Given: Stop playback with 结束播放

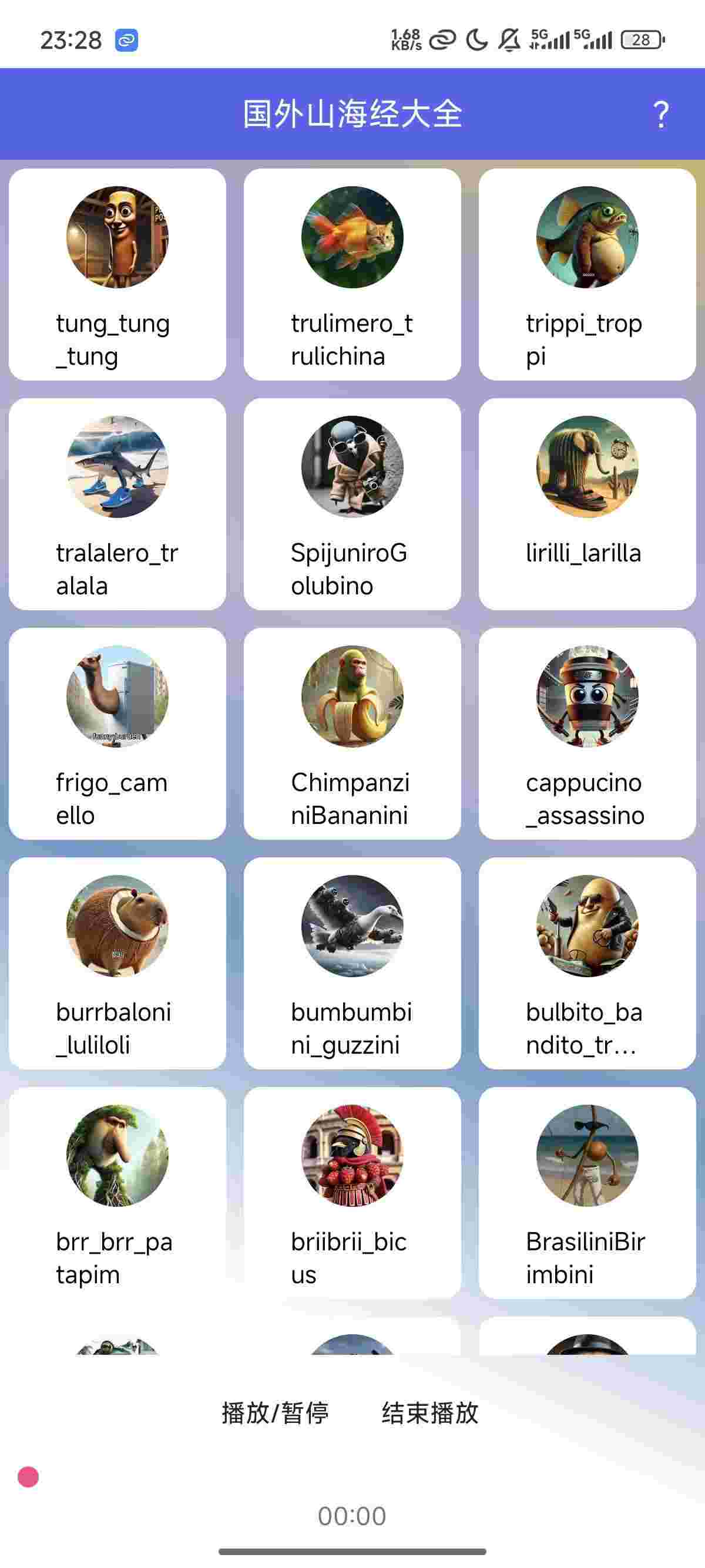Looking at the screenshot, I should 430,1413.
